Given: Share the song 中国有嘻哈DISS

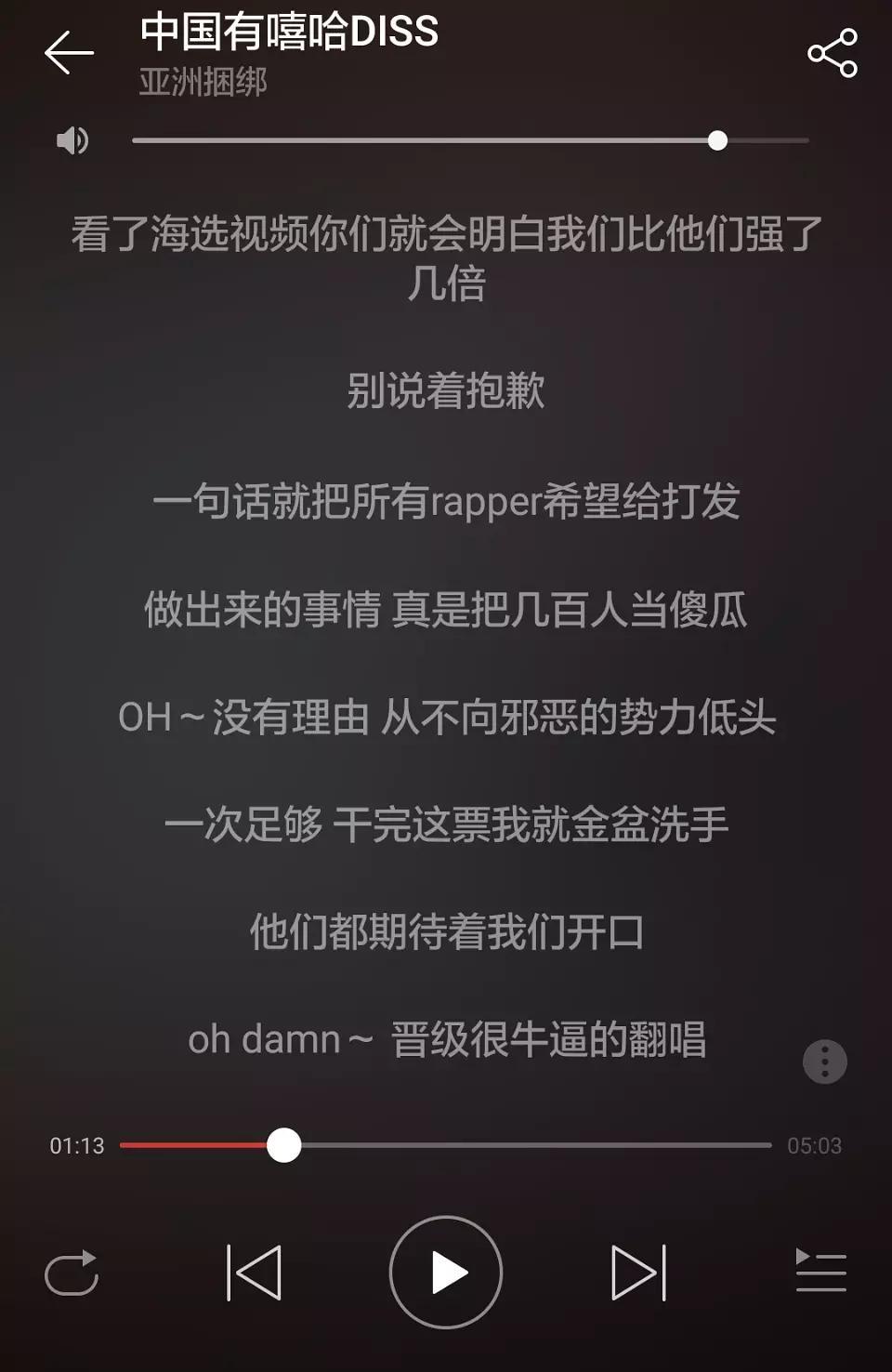Looking at the screenshot, I should click(x=832, y=53).
